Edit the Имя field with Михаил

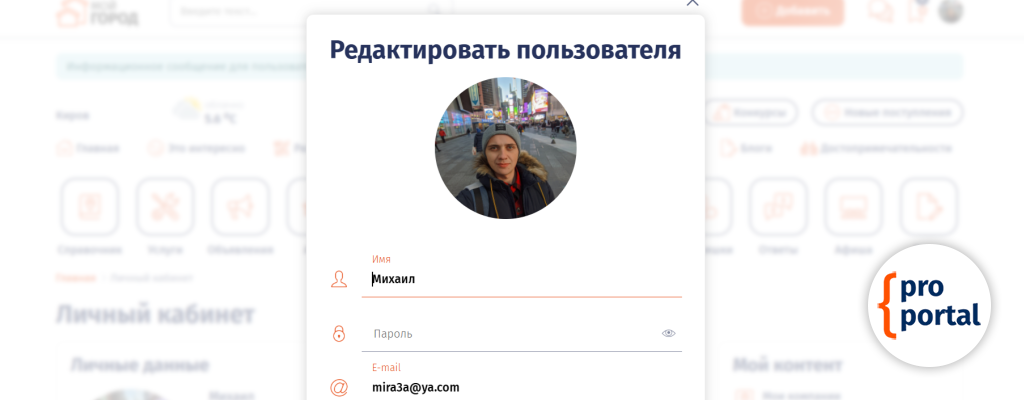pyautogui.click(x=520, y=280)
